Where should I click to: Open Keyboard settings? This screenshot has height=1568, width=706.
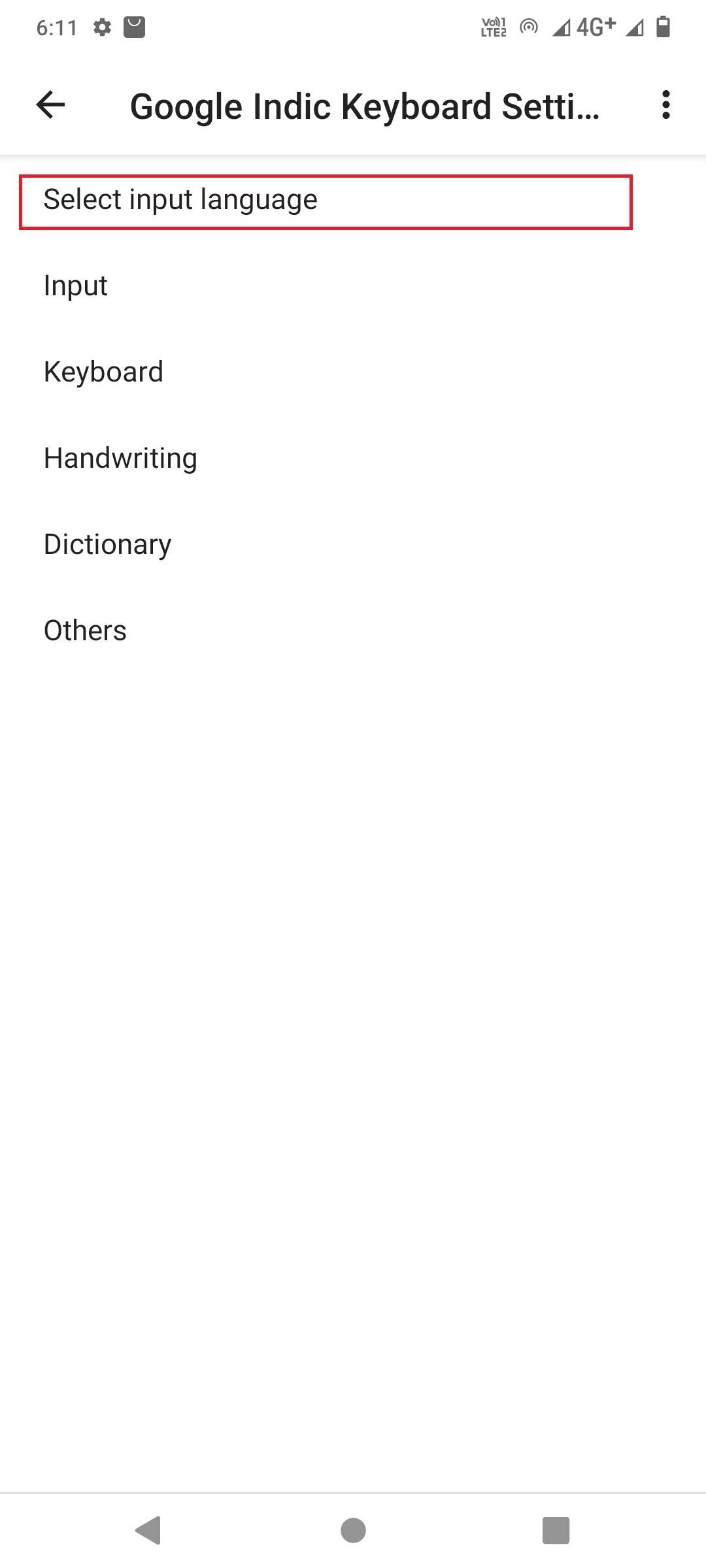point(353,372)
